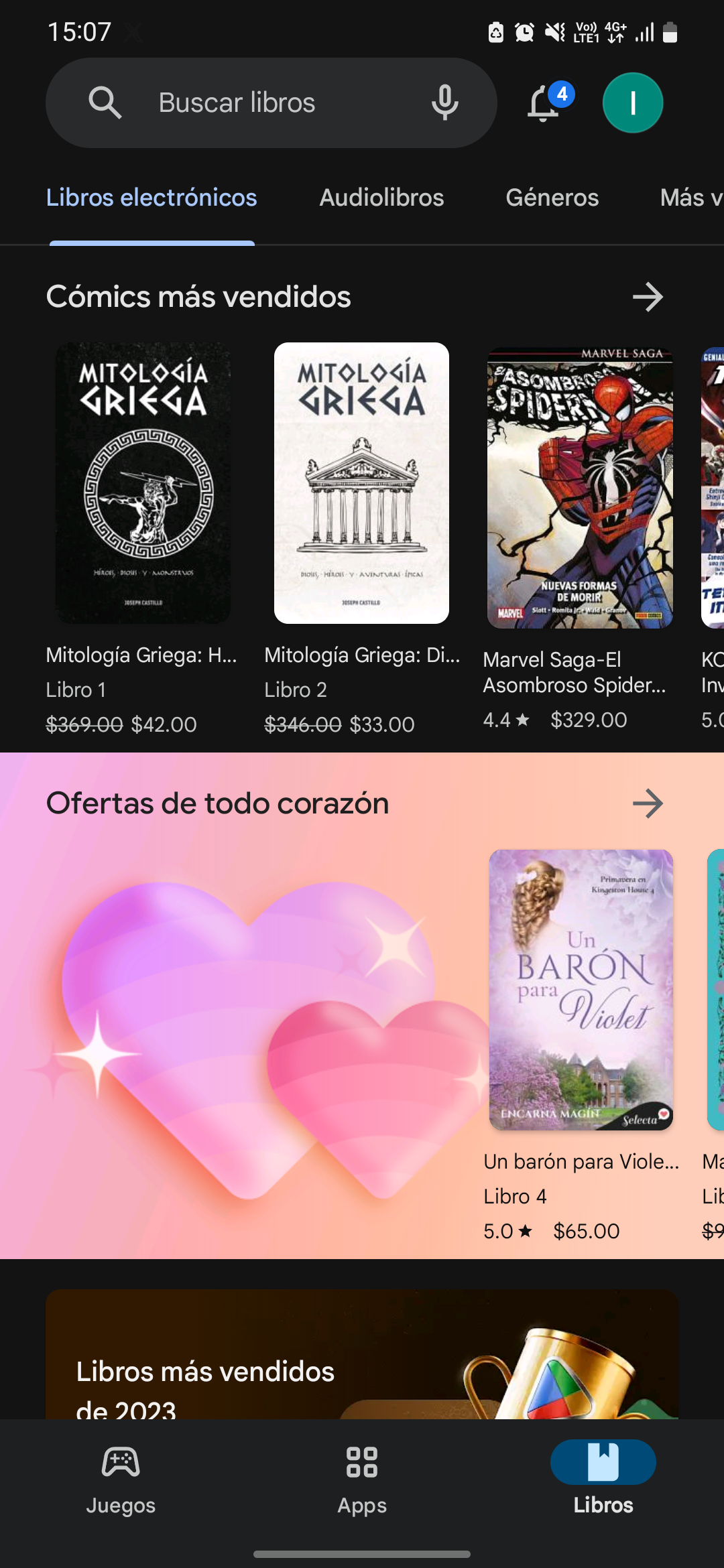Open Mitología Griega Libro 1 listing
This screenshot has height=1568, width=724.
(142, 484)
